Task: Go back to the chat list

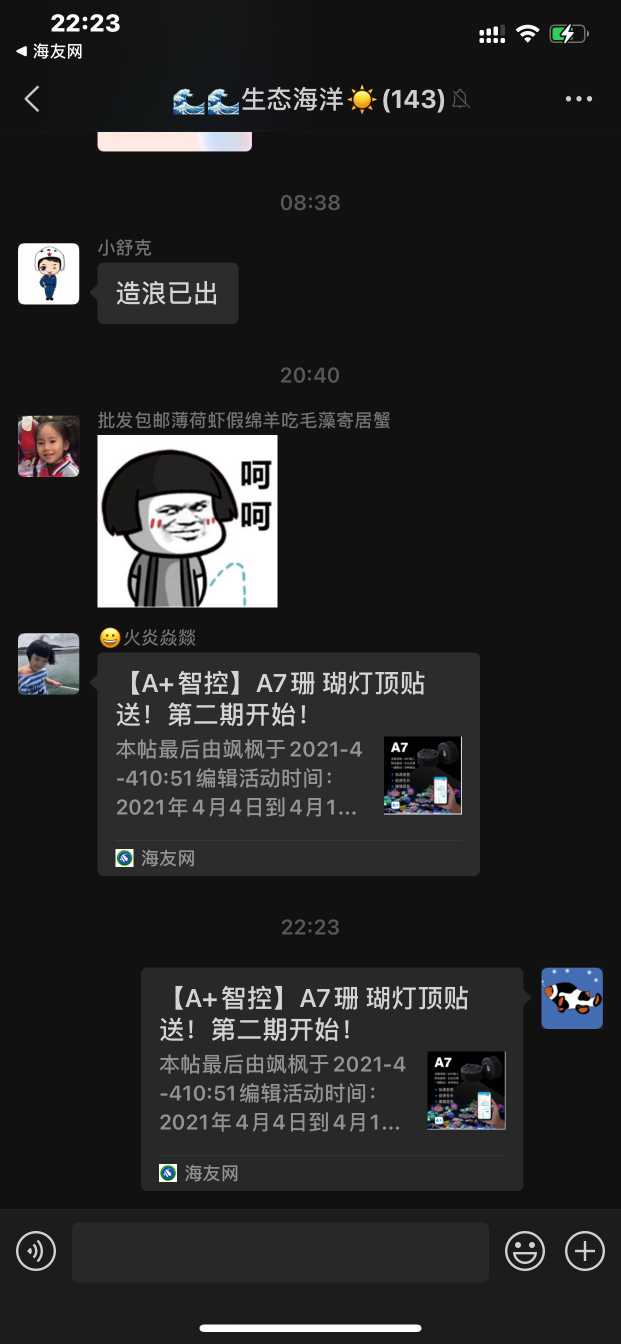Action: 32,99
